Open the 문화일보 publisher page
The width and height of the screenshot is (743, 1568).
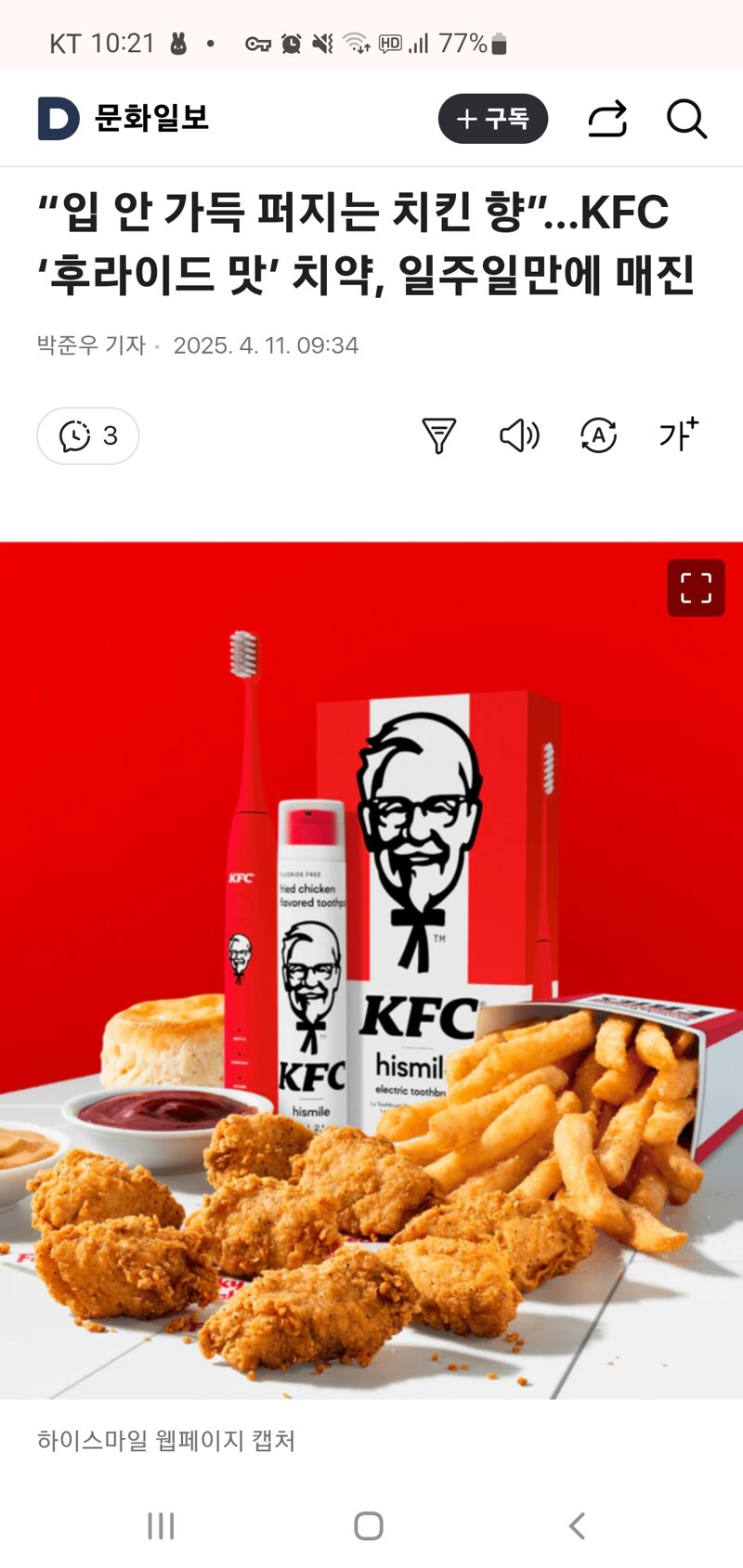(x=124, y=119)
